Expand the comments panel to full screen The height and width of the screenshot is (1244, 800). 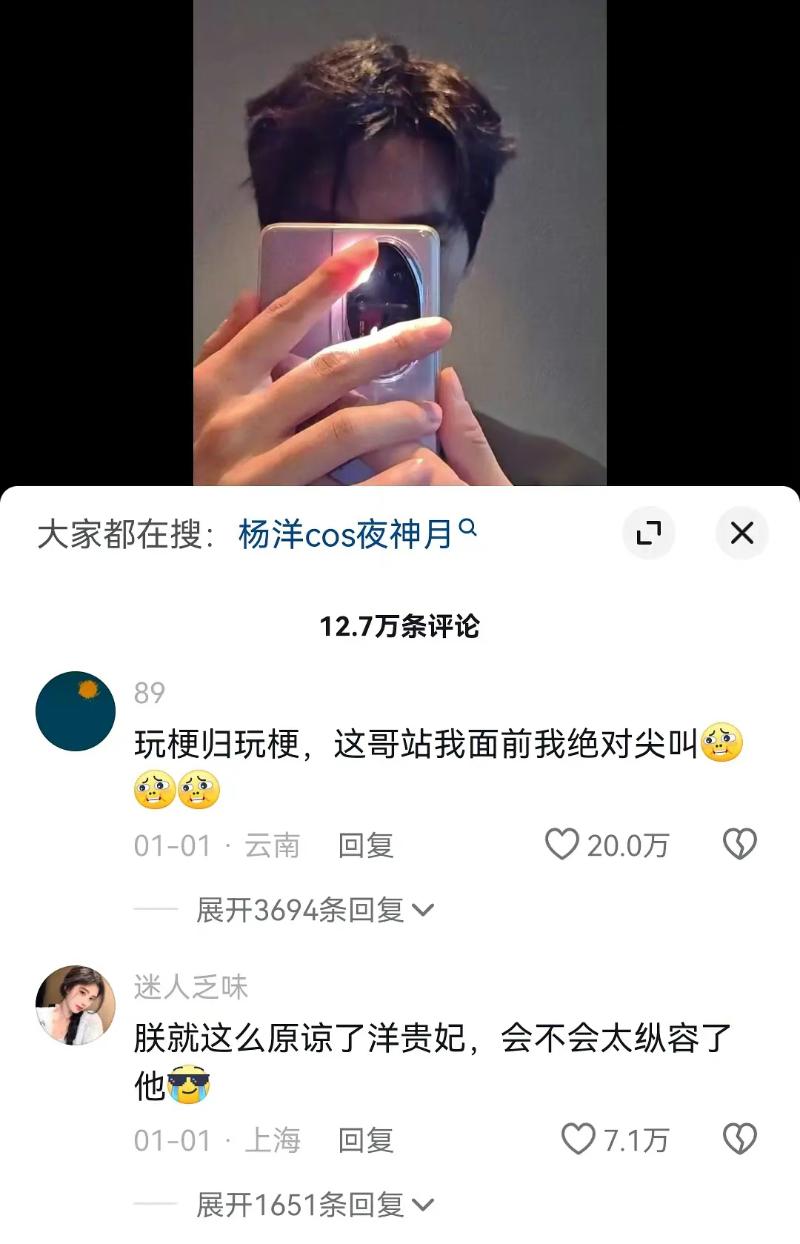tap(649, 533)
